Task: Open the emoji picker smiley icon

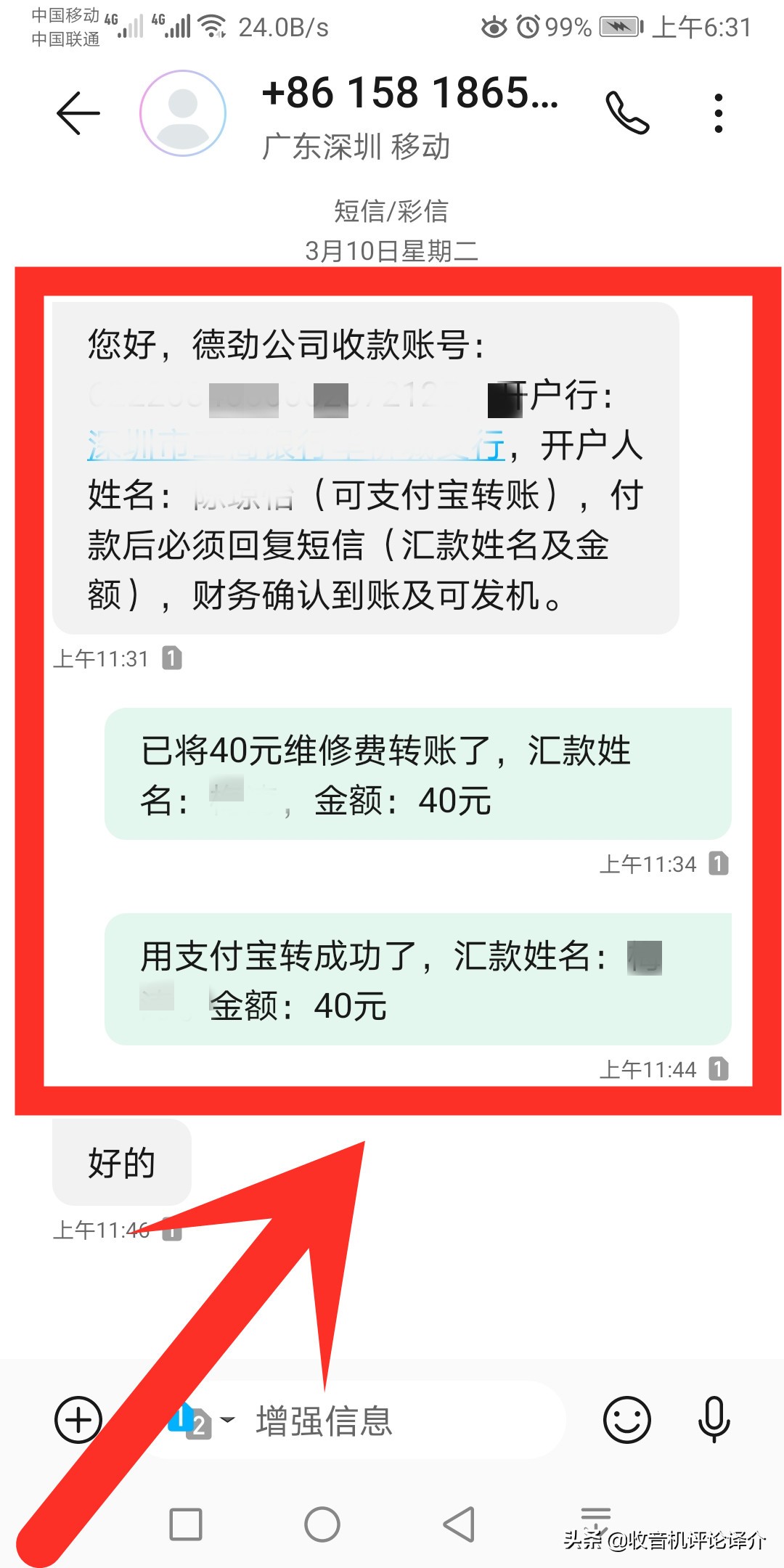Action: [626, 1421]
